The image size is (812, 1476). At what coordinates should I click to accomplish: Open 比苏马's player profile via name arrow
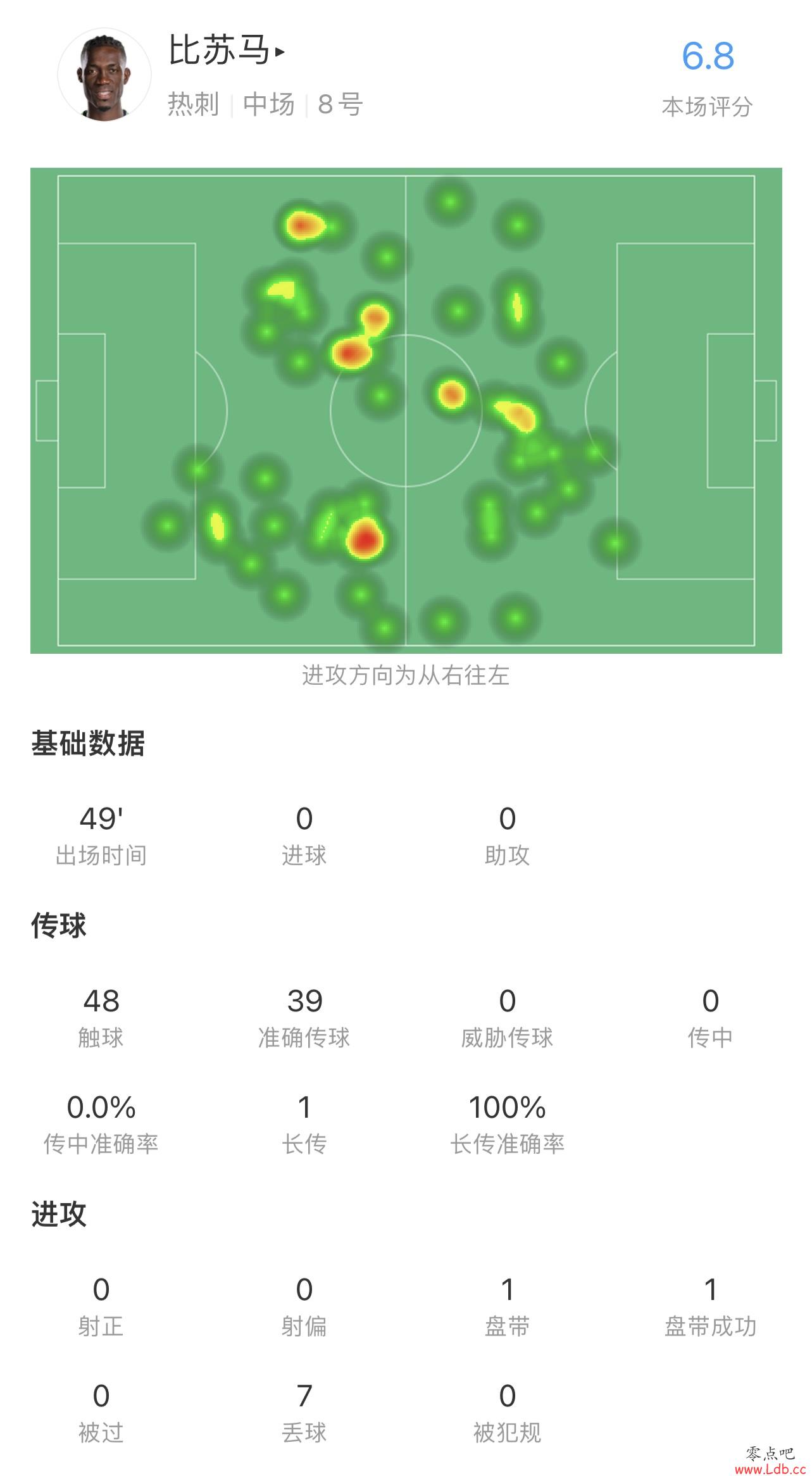(280, 52)
